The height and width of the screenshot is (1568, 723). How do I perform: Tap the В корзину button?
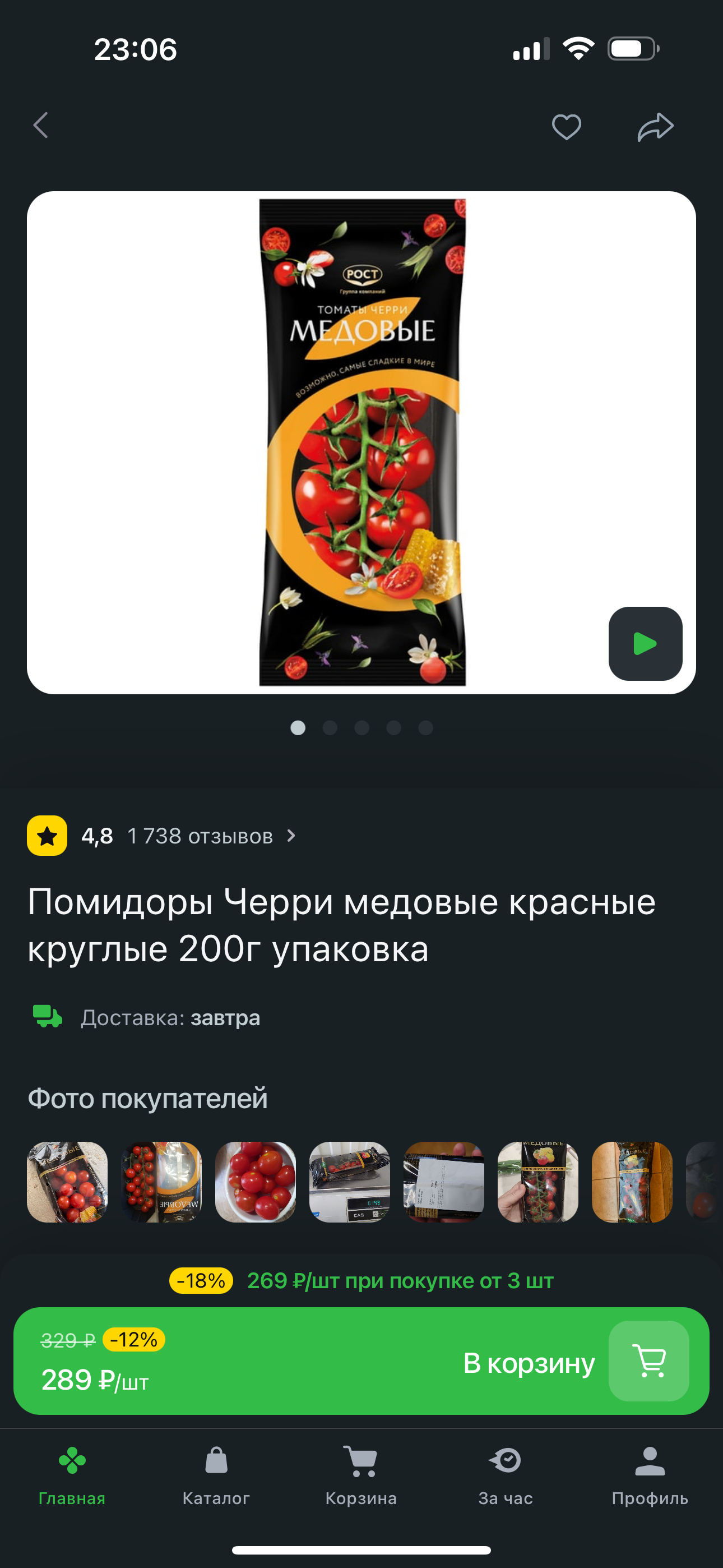(x=529, y=1362)
